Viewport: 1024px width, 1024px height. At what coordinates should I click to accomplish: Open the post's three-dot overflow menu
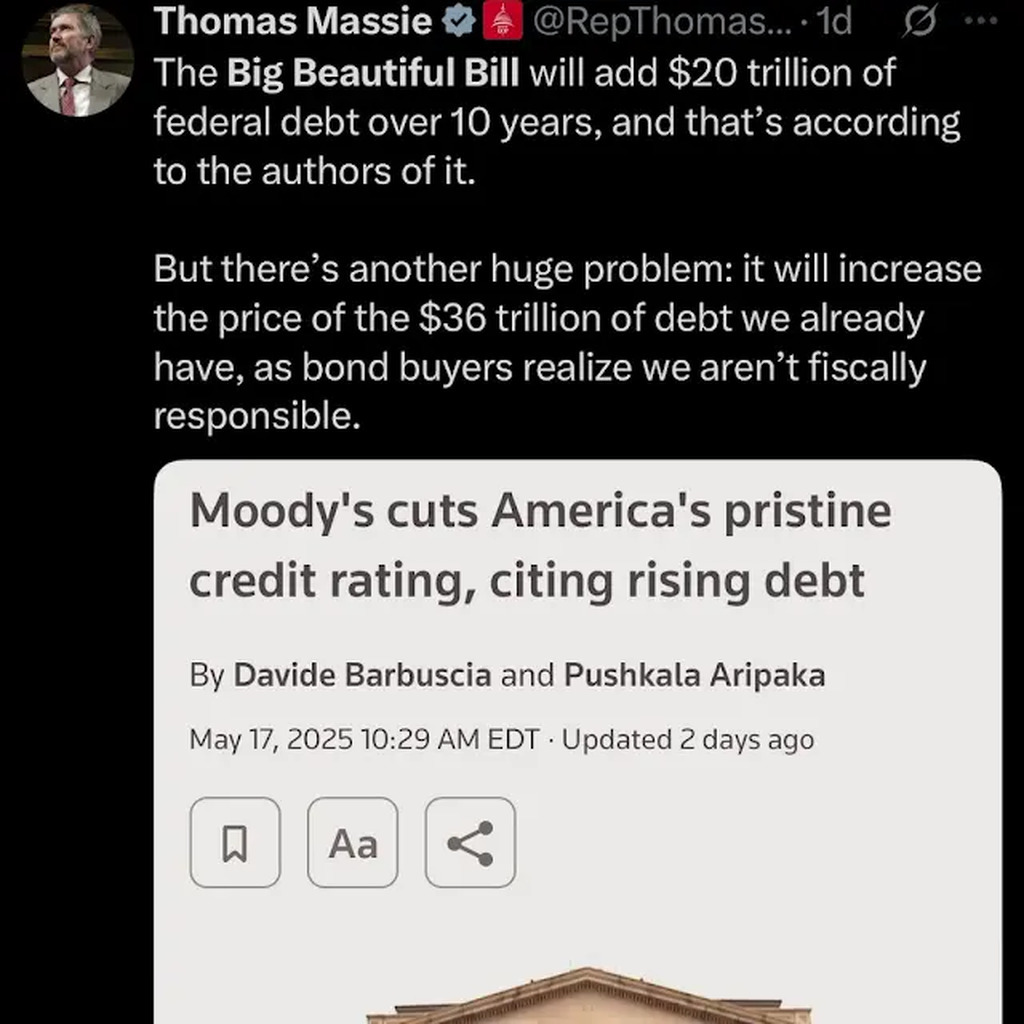coord(986,21)
